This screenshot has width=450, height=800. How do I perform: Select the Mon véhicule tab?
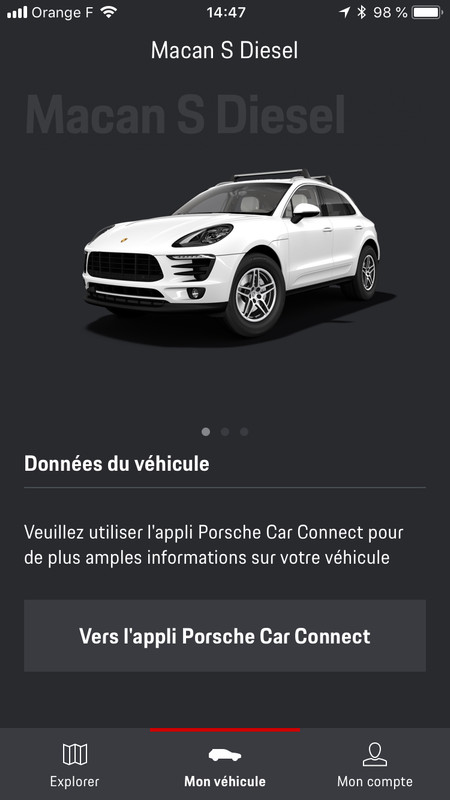[225, 765]
